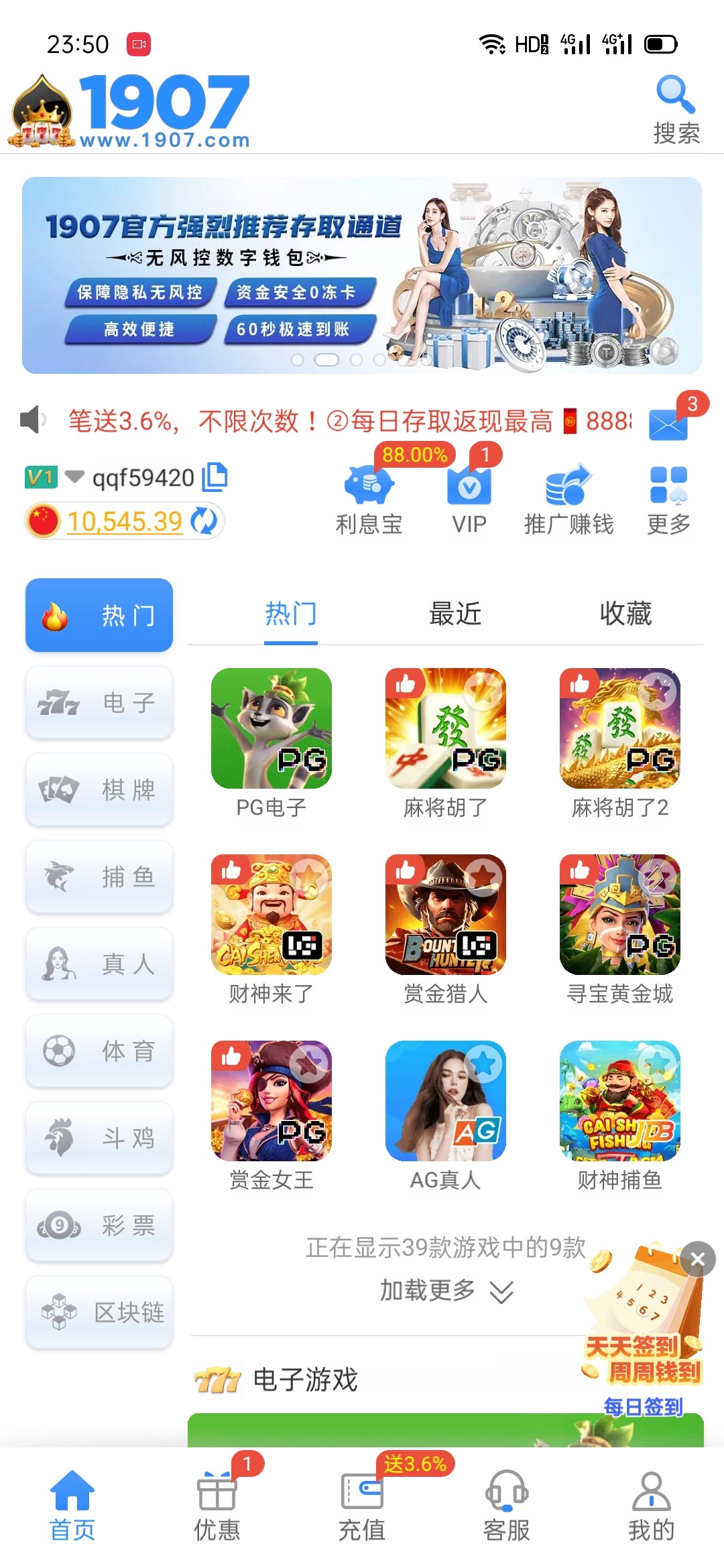Screen dimensions: 724x1568
Task: Copy the username qqf59420
Action: click(215, 476)
